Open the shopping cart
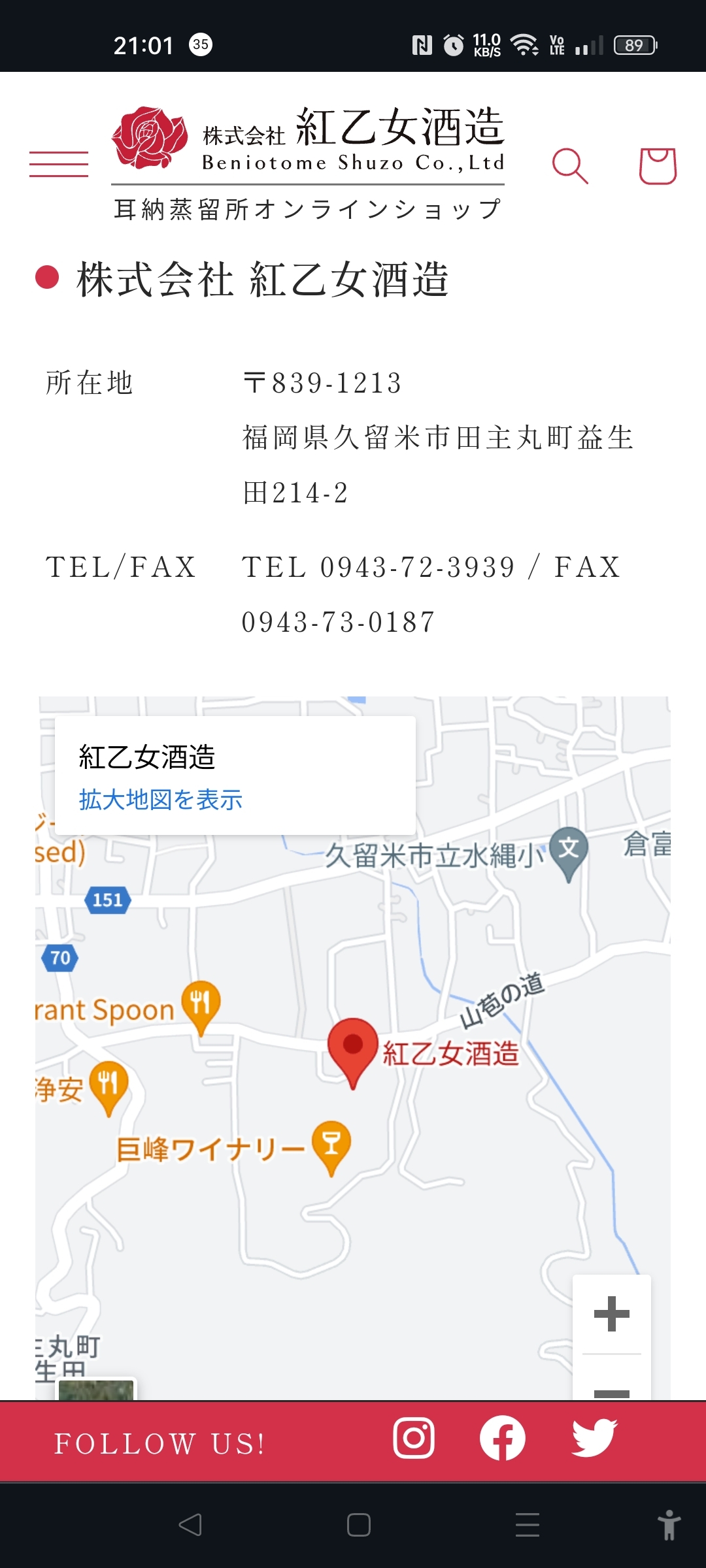Screen dimensions: 706x1568 [658, 166]
